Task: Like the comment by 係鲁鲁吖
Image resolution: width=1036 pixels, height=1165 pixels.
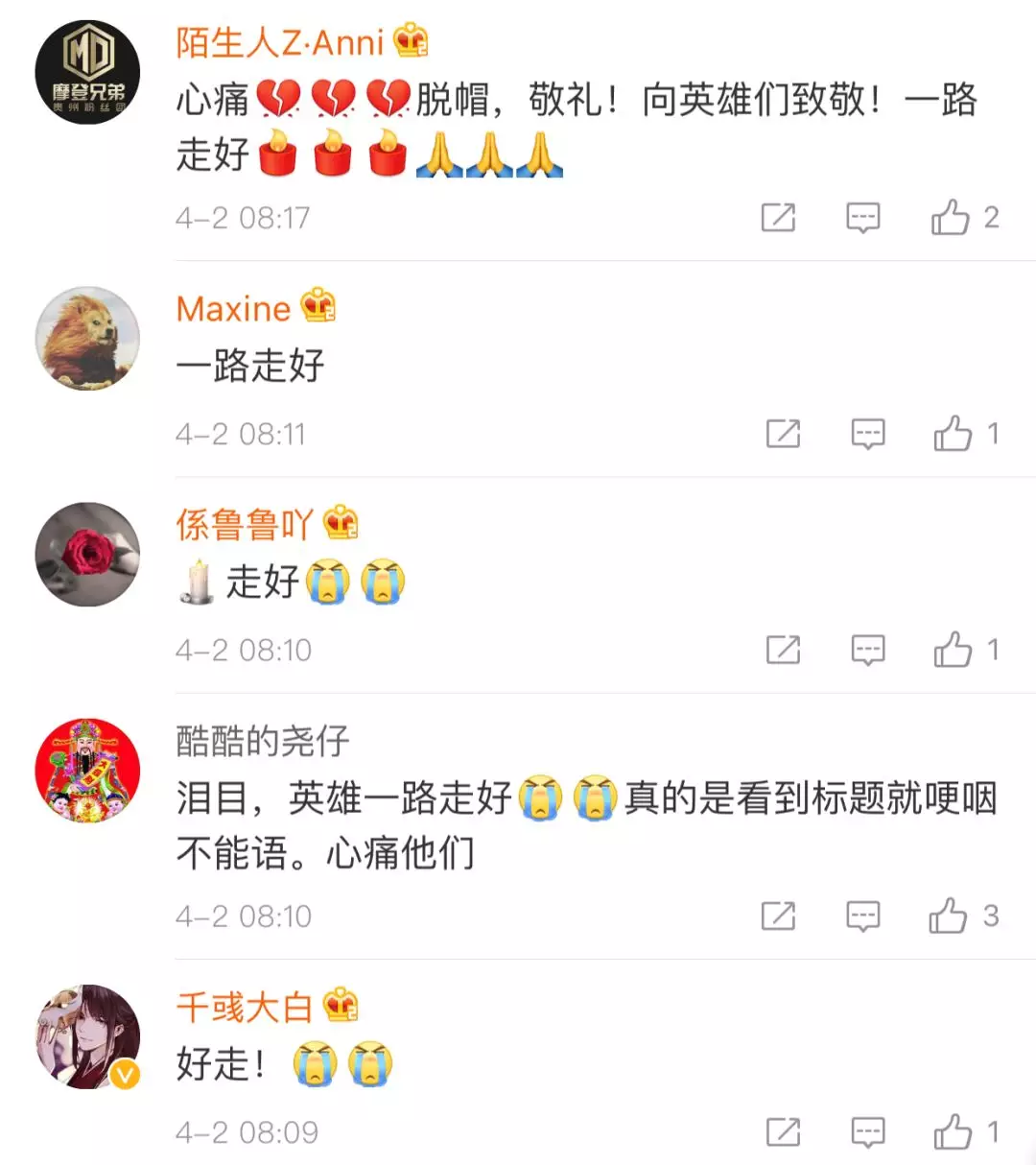Action: click(954, 651)
